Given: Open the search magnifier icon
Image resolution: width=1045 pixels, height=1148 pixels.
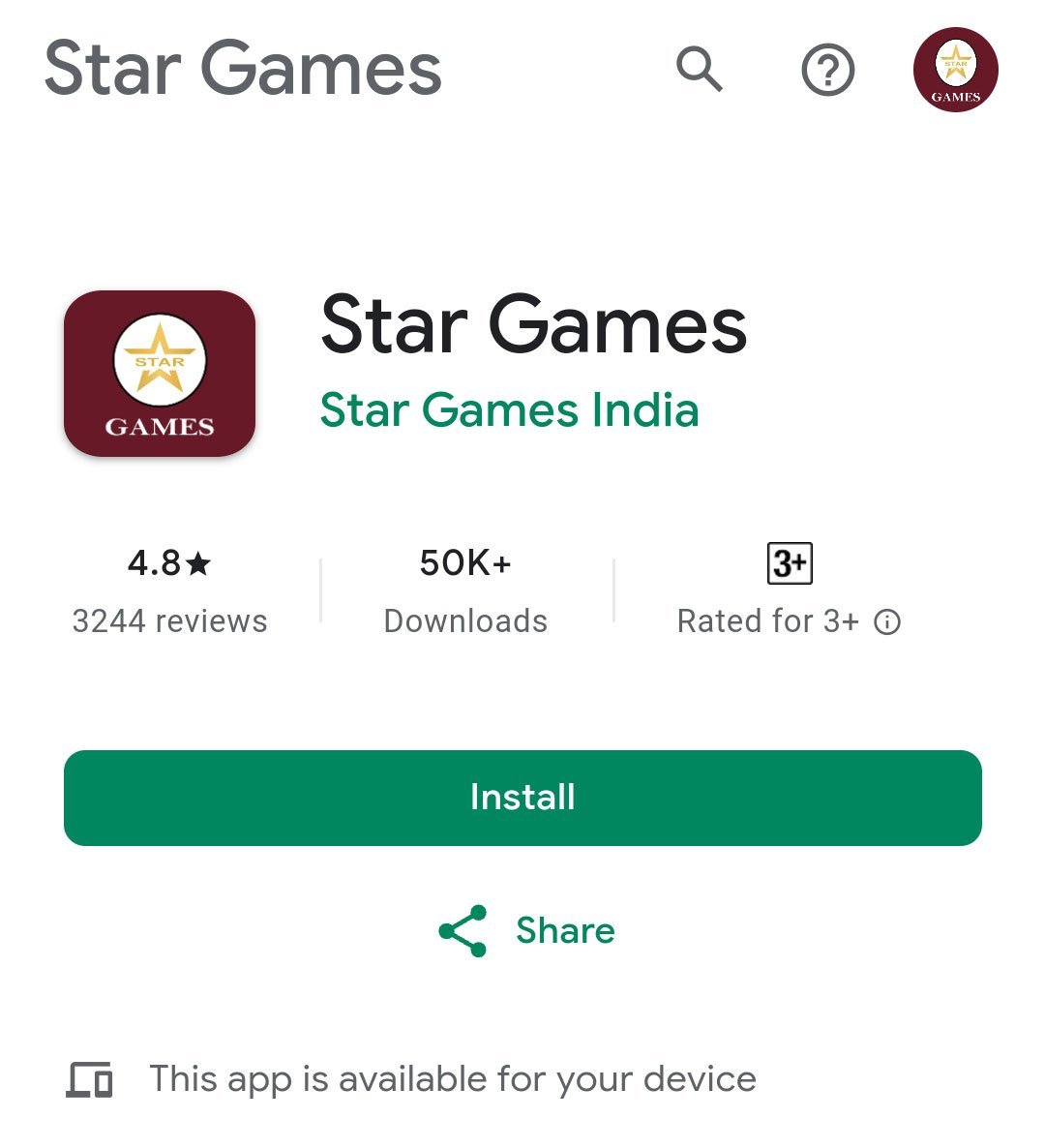Looking at the screenshot, I should pos(699,70).
